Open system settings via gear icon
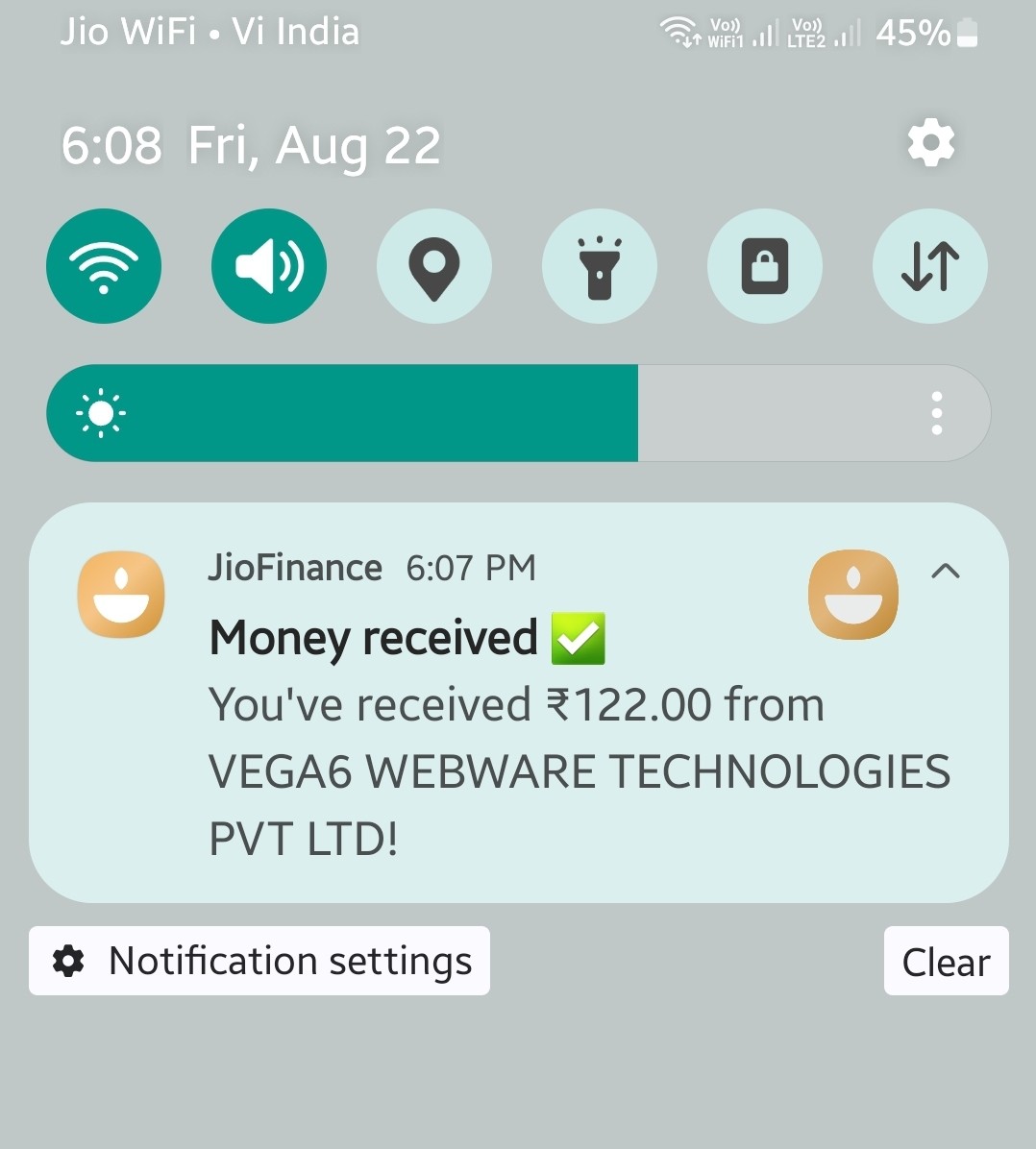Image resolution: width=1036 pixels, height=1149 pixels. (930, 144)
